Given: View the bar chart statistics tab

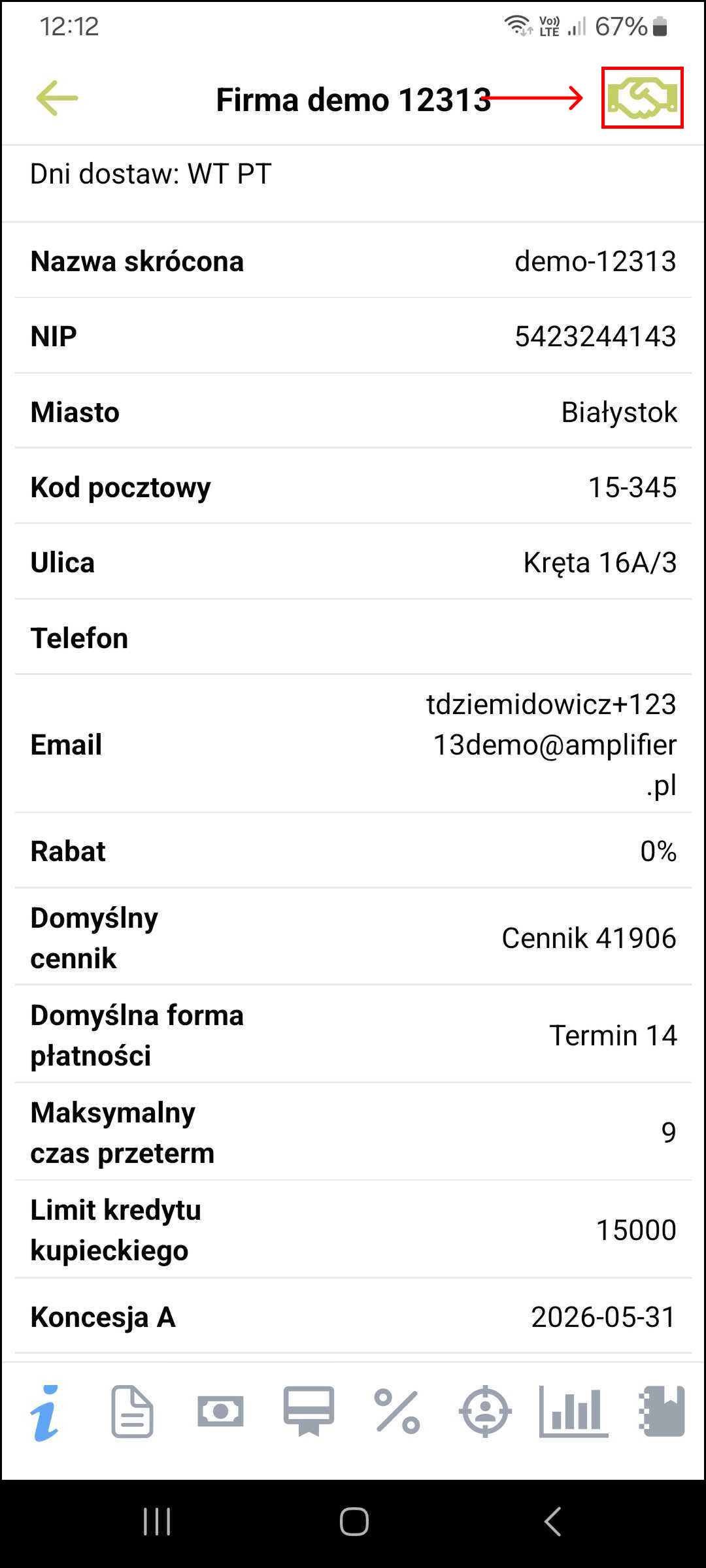Looking at the screenshot, I should click(573, 1413).
